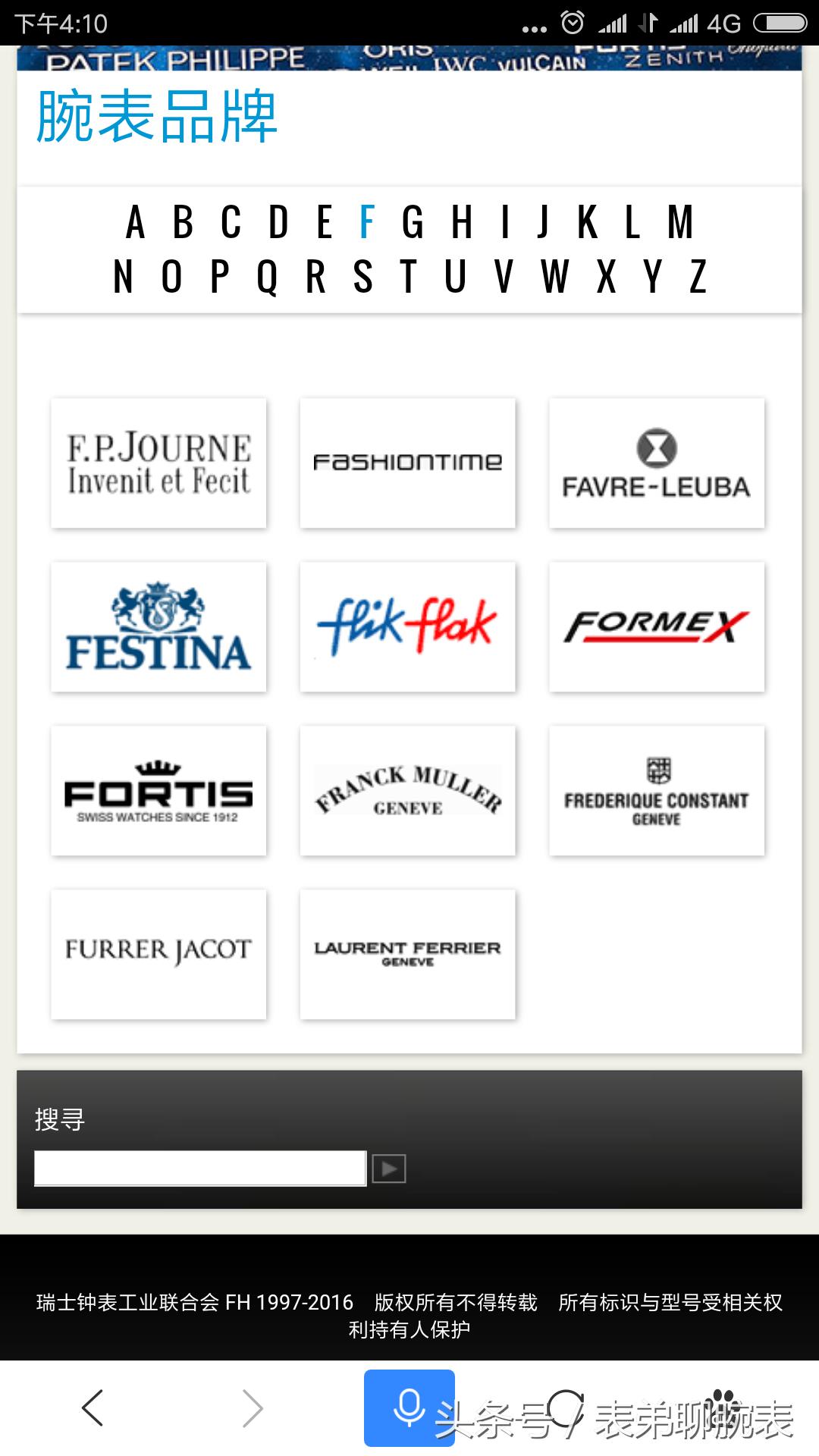Go back to the previous page
819x1456 pixels.
point(93,1408)
